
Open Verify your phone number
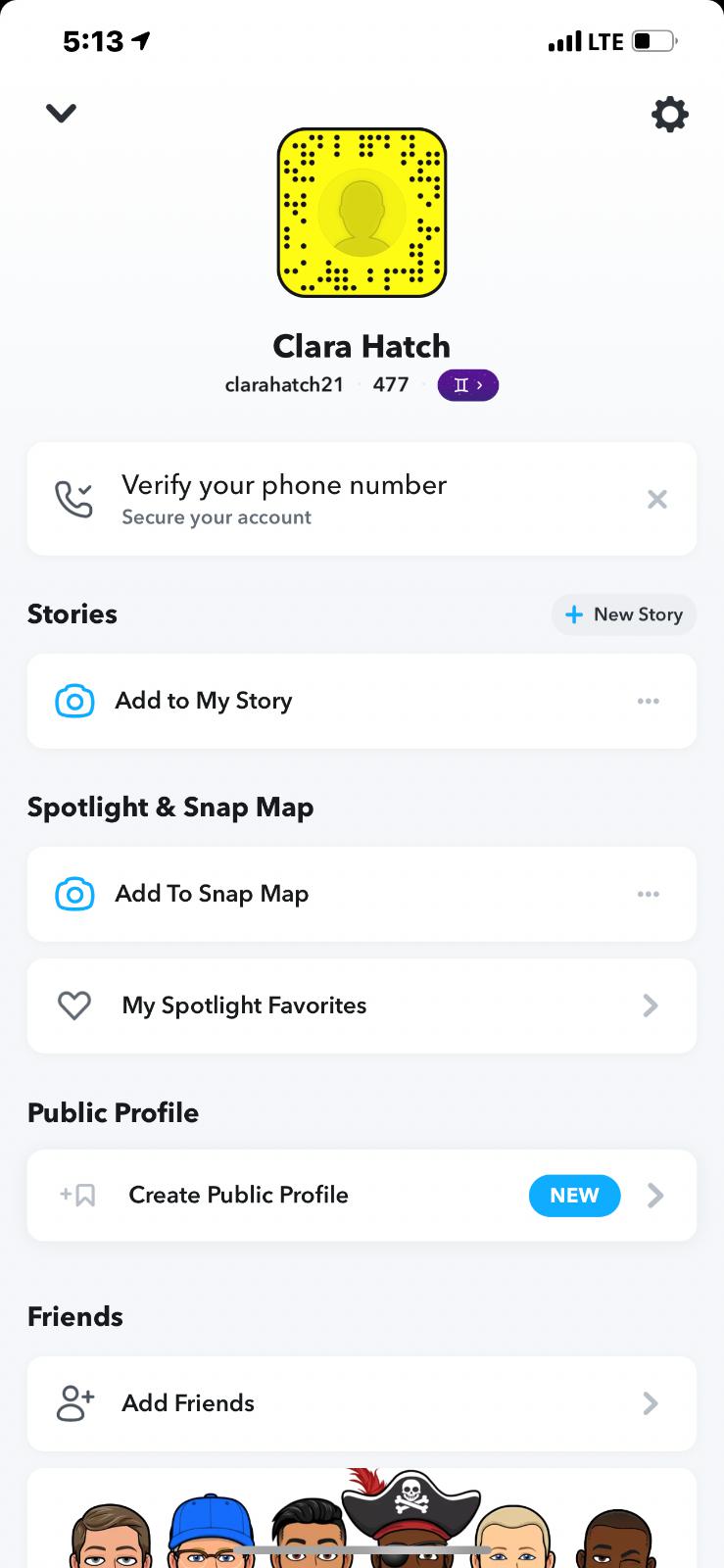[284, 499]
